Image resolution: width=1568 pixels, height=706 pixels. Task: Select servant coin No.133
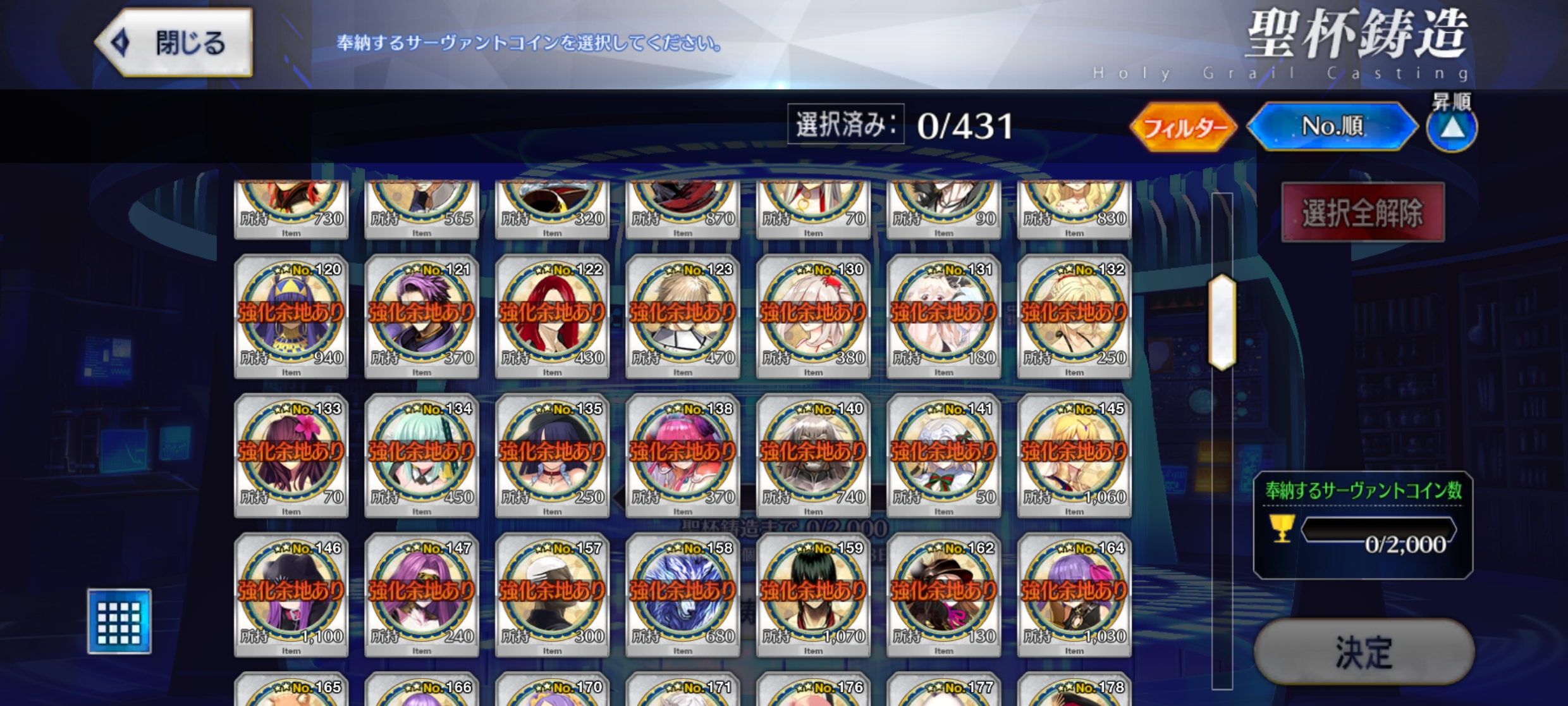coord(291,456)
